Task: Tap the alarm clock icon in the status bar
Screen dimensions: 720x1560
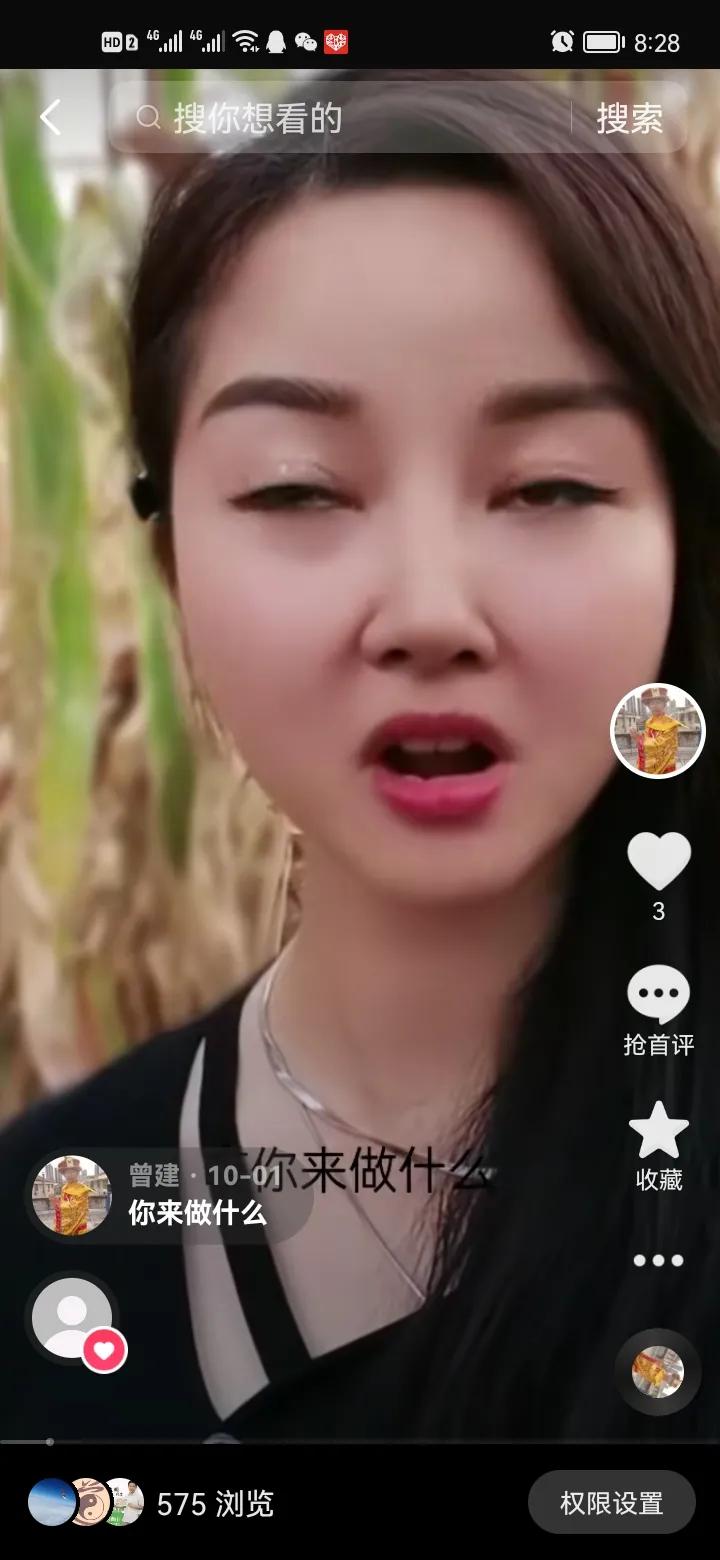Action: [x=562, y=41]
